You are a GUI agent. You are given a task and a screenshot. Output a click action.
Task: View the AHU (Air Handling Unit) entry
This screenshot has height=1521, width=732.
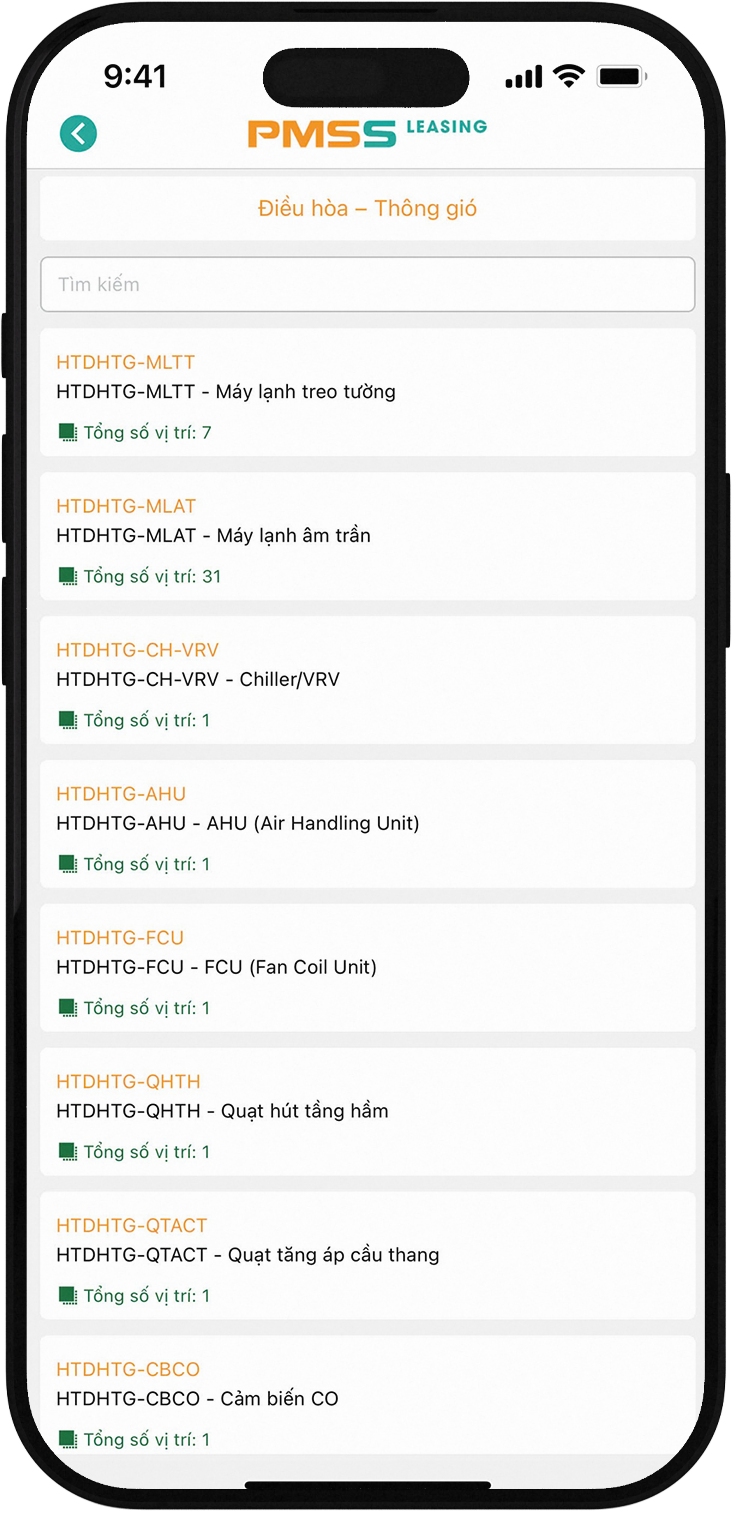tap(367, 824)
